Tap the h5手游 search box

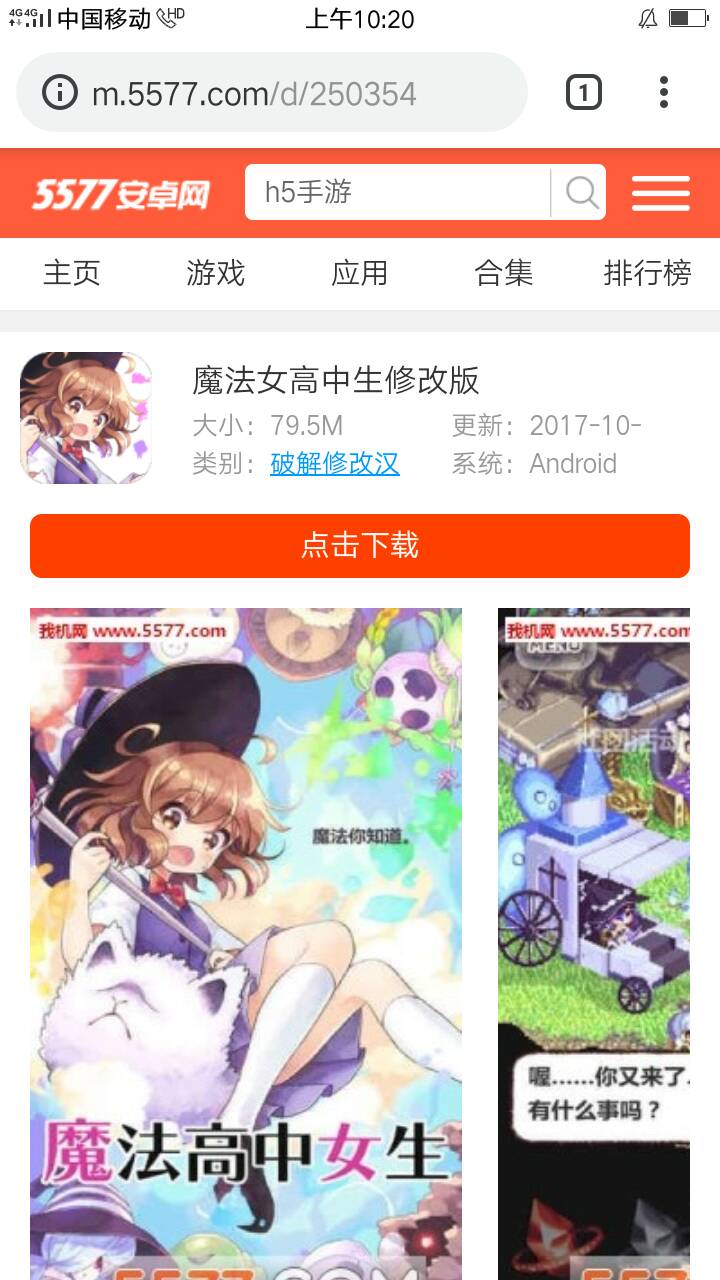pyautogui.click(x=397, y=192)
